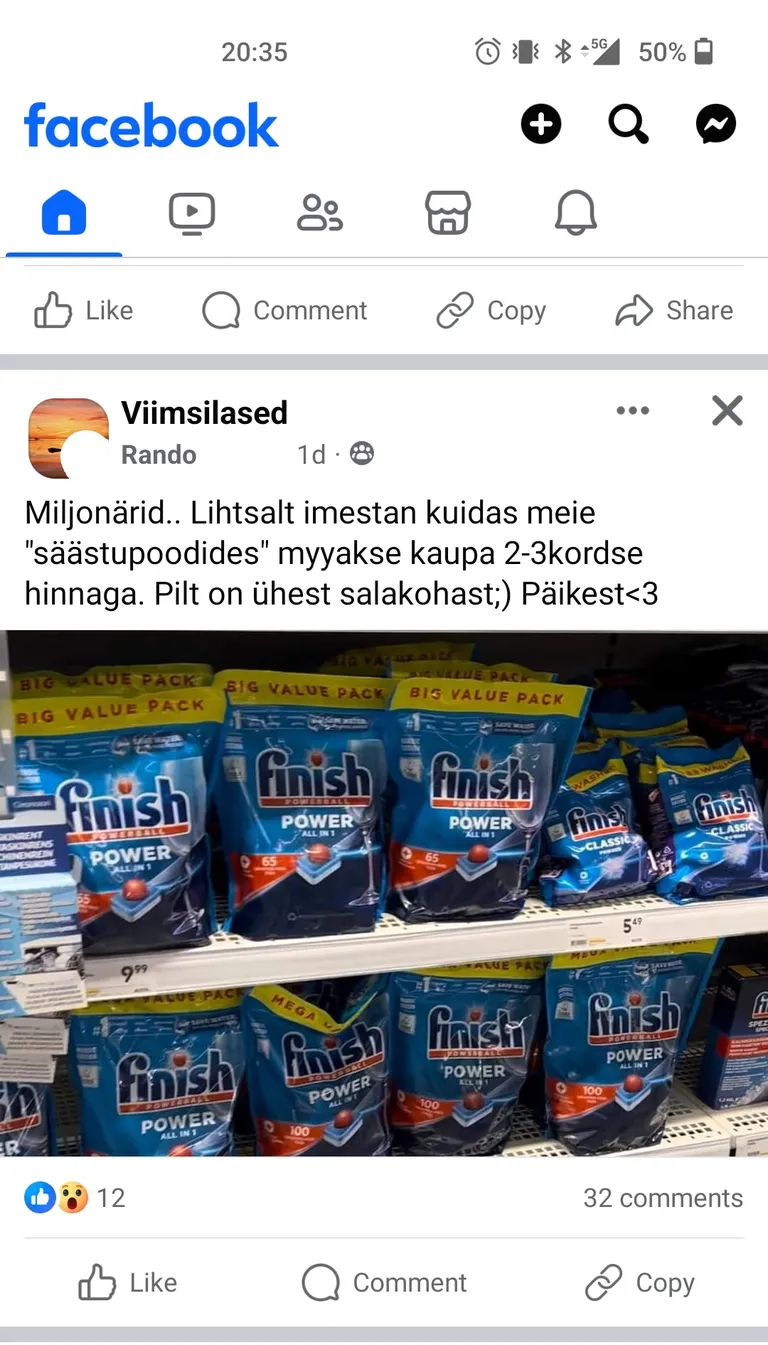
Task: Share the previous post above Viimsilased
Action: pos(674,311)
